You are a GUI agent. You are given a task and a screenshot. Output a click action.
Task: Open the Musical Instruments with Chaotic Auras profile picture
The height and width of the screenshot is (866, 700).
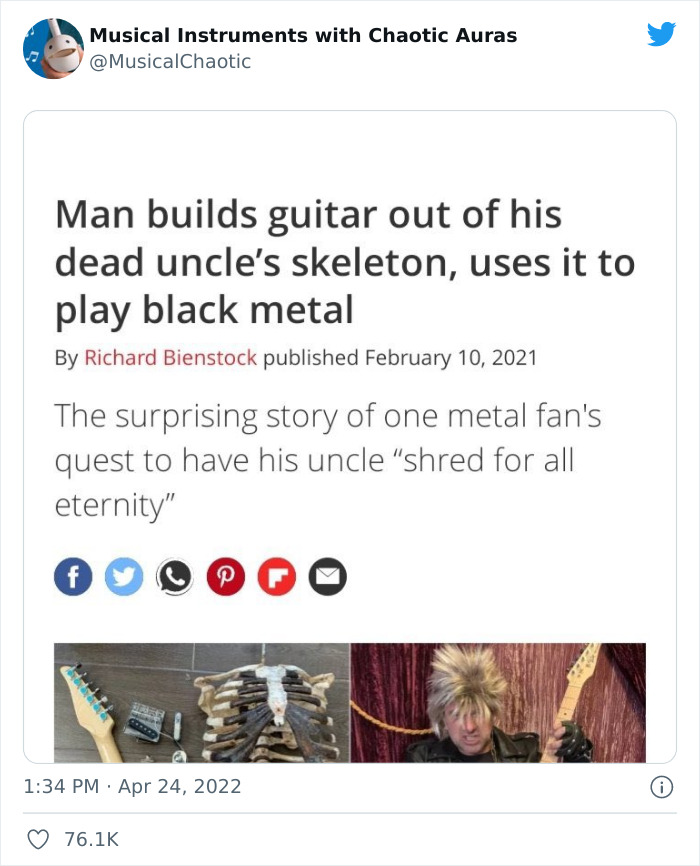click(53, 48)
